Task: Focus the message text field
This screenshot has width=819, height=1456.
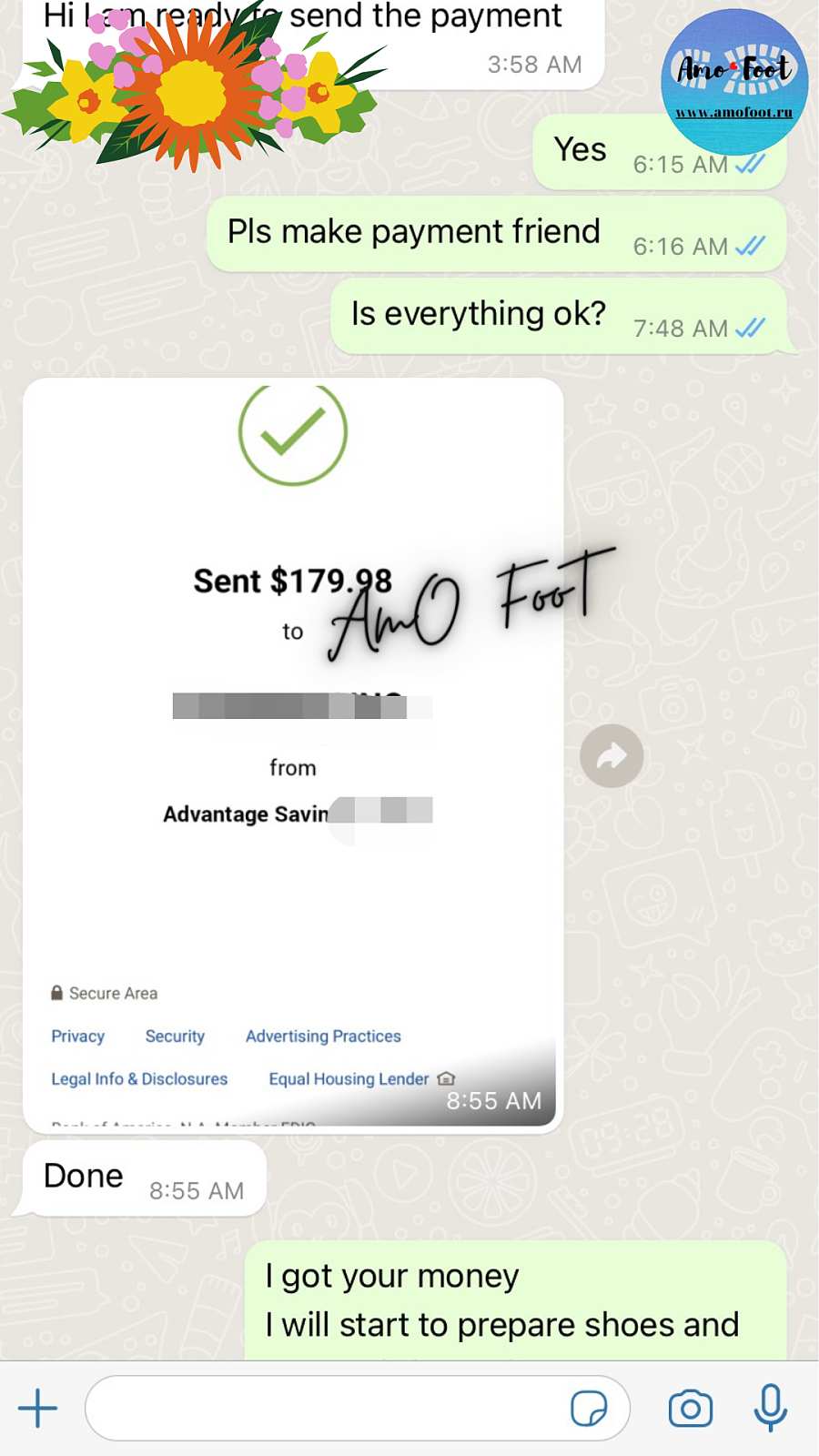Action: 328,1408
